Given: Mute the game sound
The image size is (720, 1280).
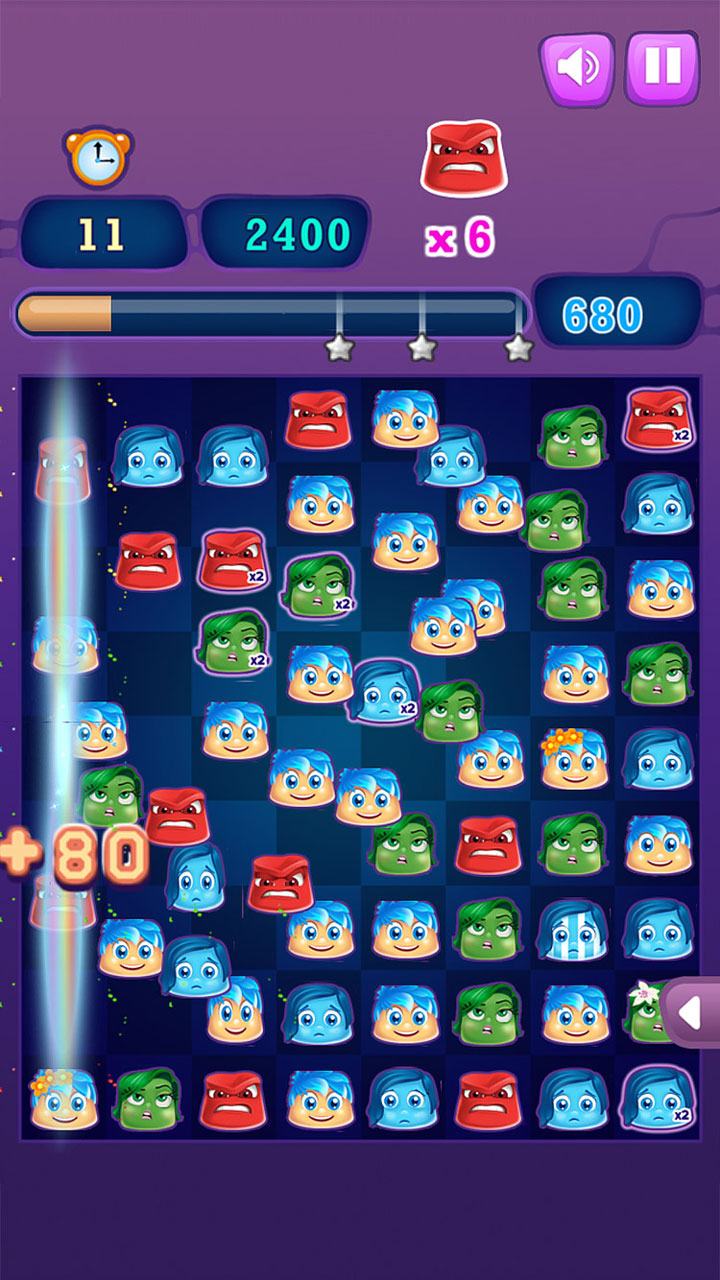Looking at the screenshot, I should click(x=580, y=67).
